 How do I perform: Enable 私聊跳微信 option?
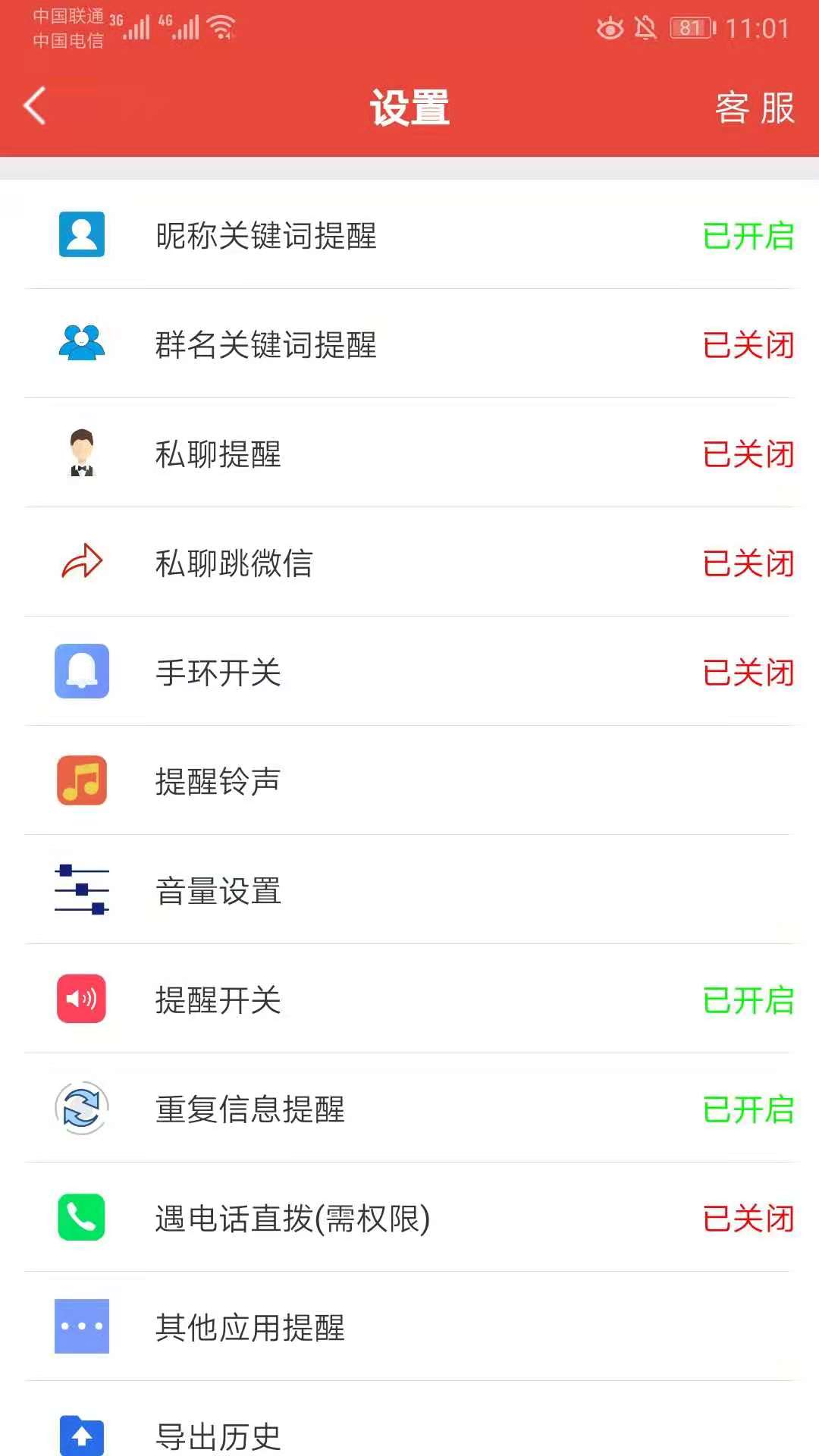(748, 563)
